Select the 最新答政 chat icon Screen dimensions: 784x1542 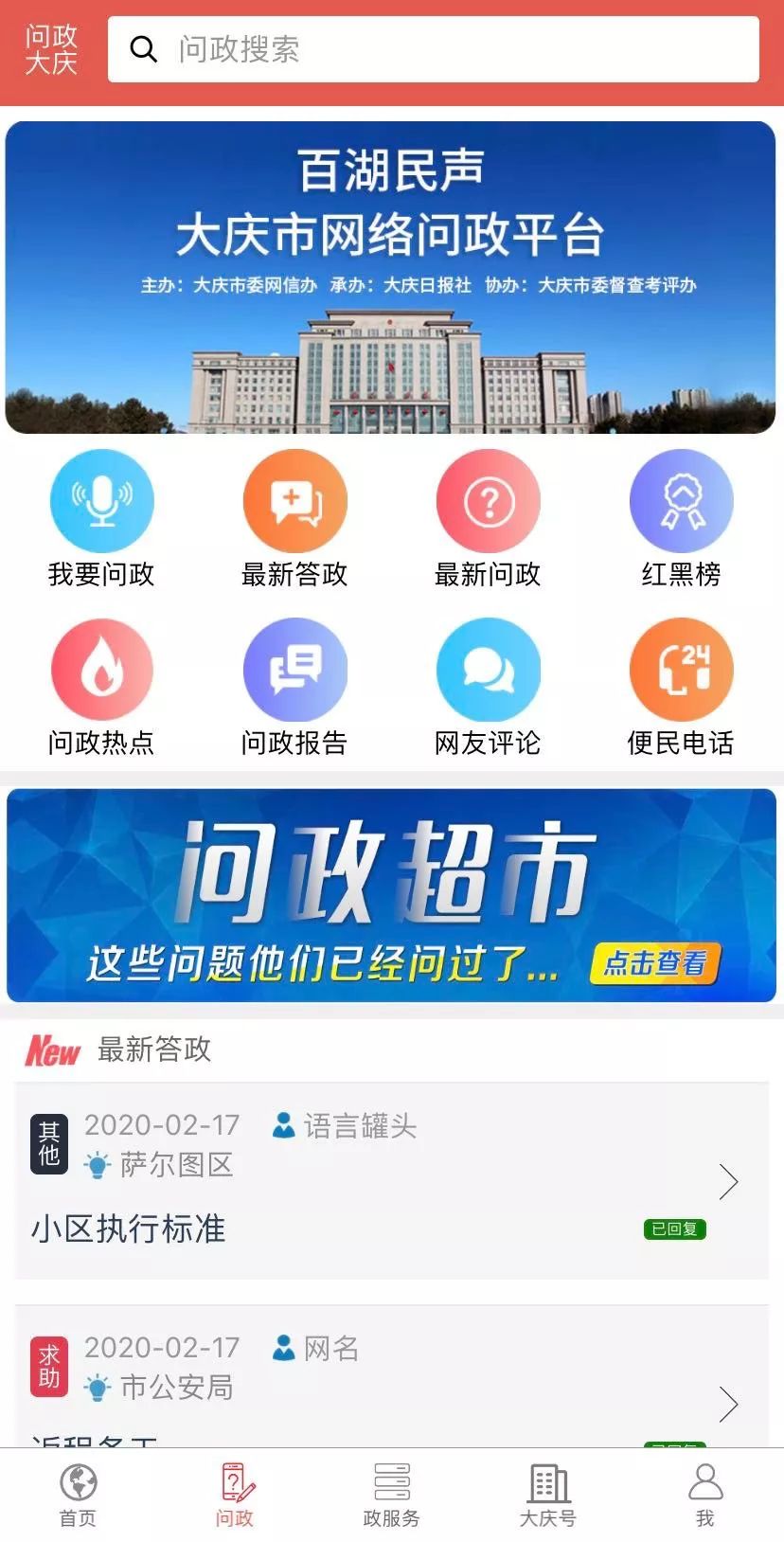point(295,499)
